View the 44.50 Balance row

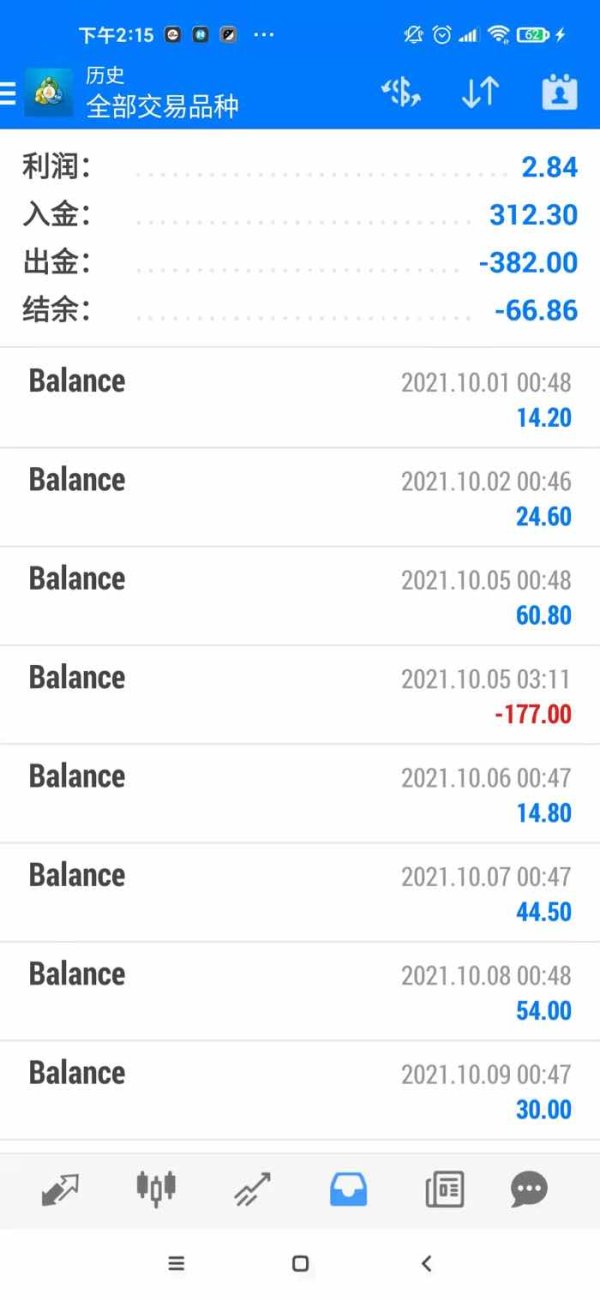pyautogui.click(x=300, y=893)
